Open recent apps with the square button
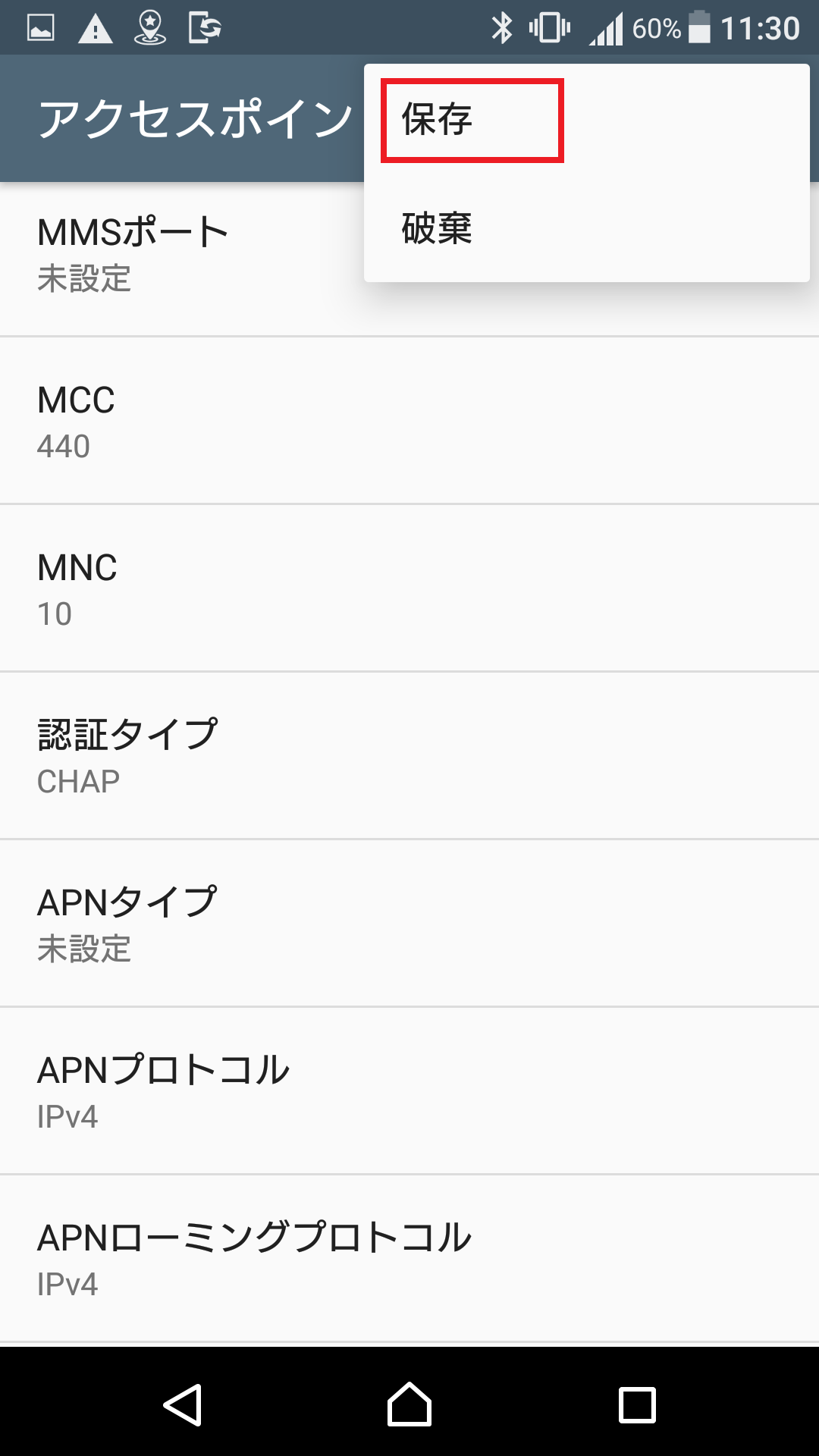Screen dimensions: 819x1456 pos(635,1403)
